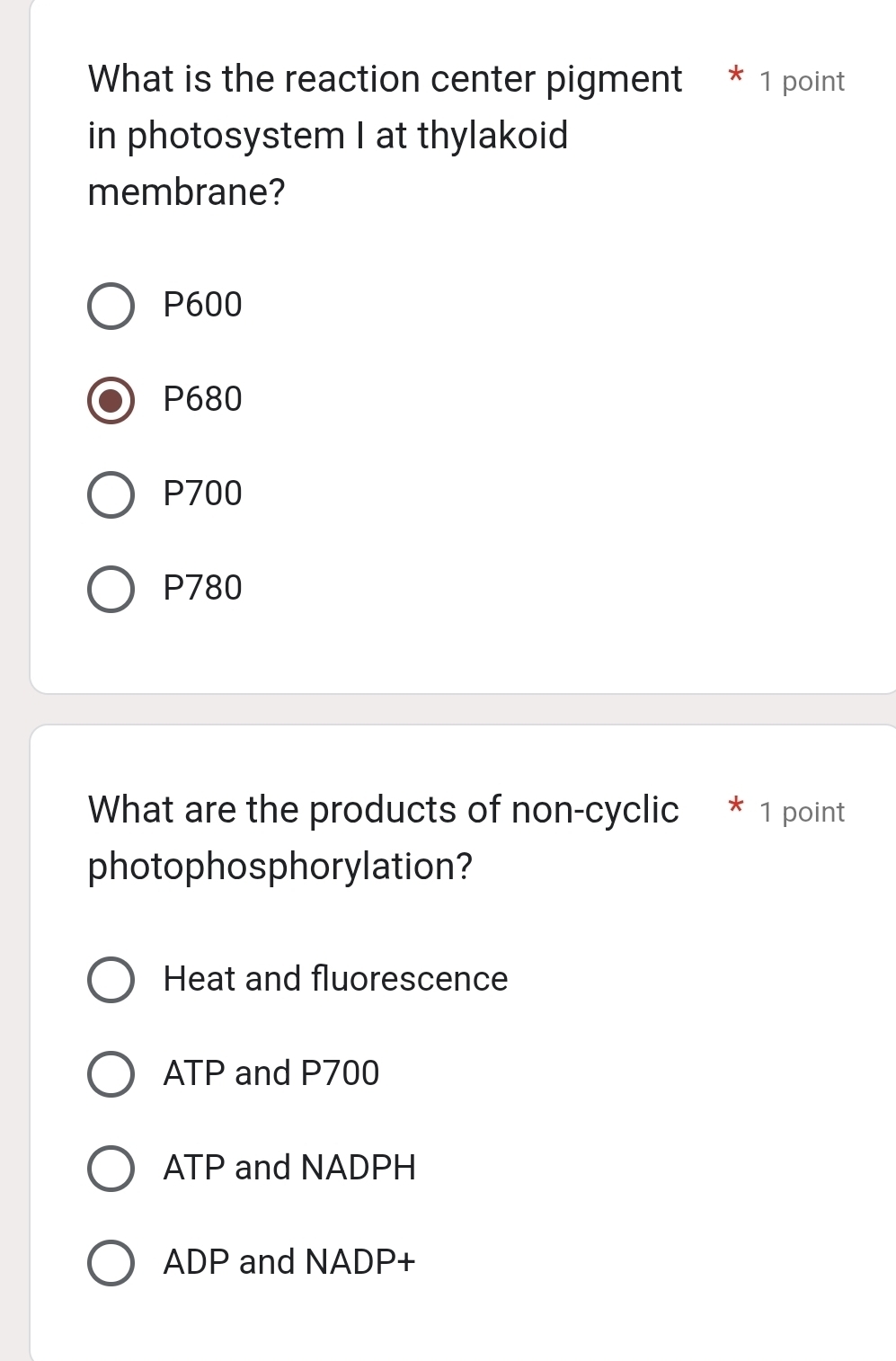Click the 1 point label on second question
Image resolution: width=896 pixels, height=1361 pixels.
coord(802,812)
